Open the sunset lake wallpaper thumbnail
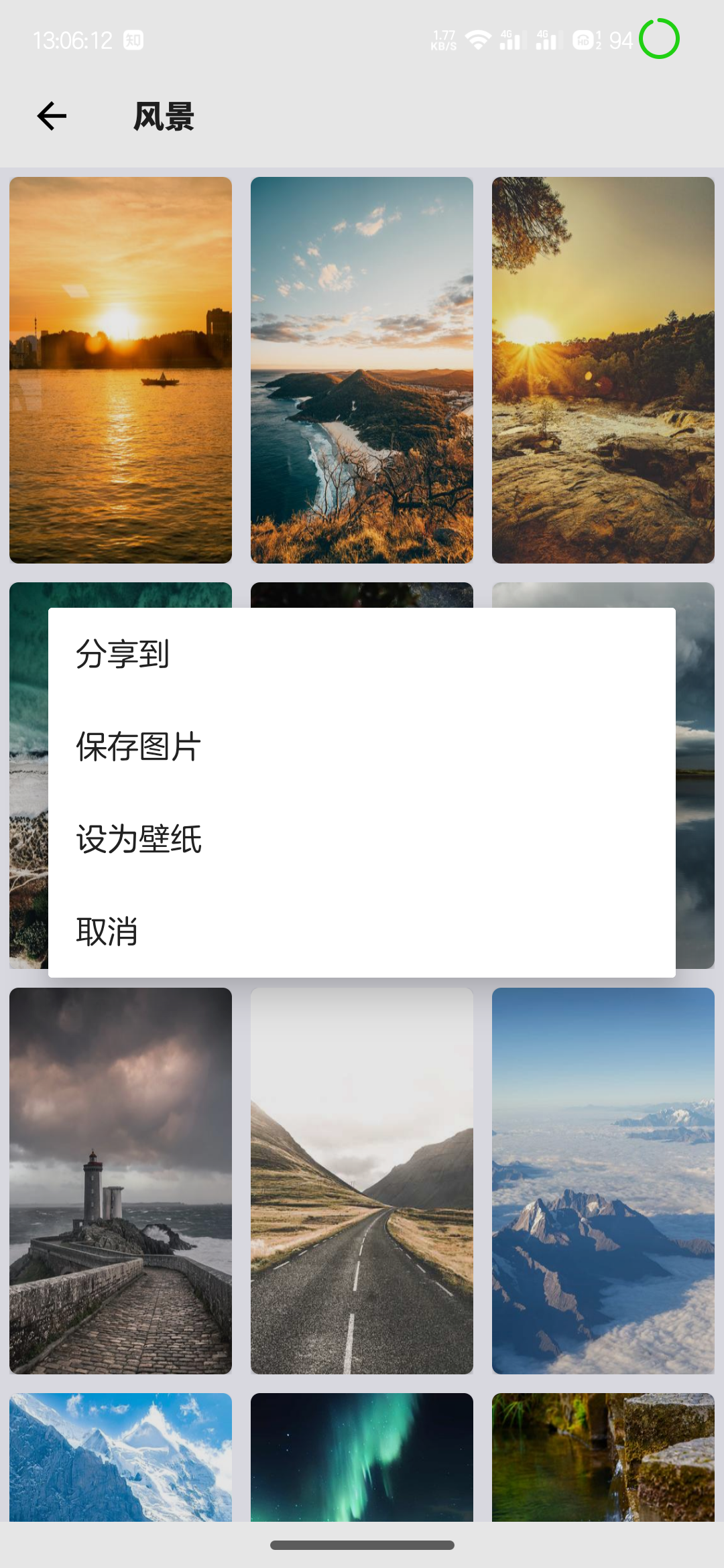Screen dimensions: 724x1568 (121, 369)
